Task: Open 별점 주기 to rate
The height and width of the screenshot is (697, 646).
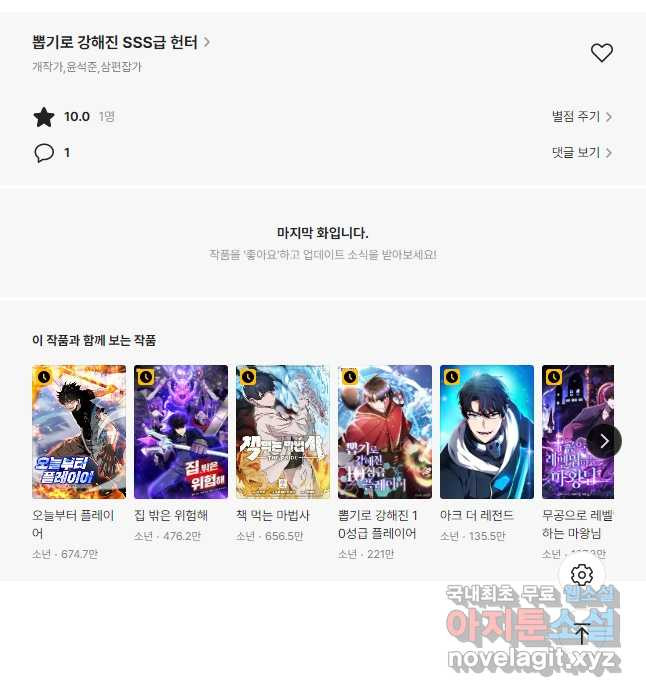Action: [581, 117]
